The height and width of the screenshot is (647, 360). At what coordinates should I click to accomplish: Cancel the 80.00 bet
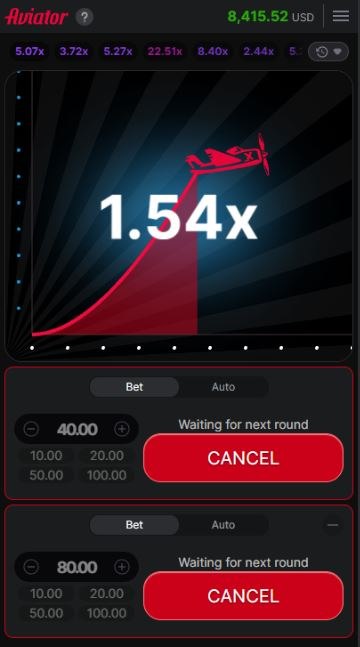243,596
